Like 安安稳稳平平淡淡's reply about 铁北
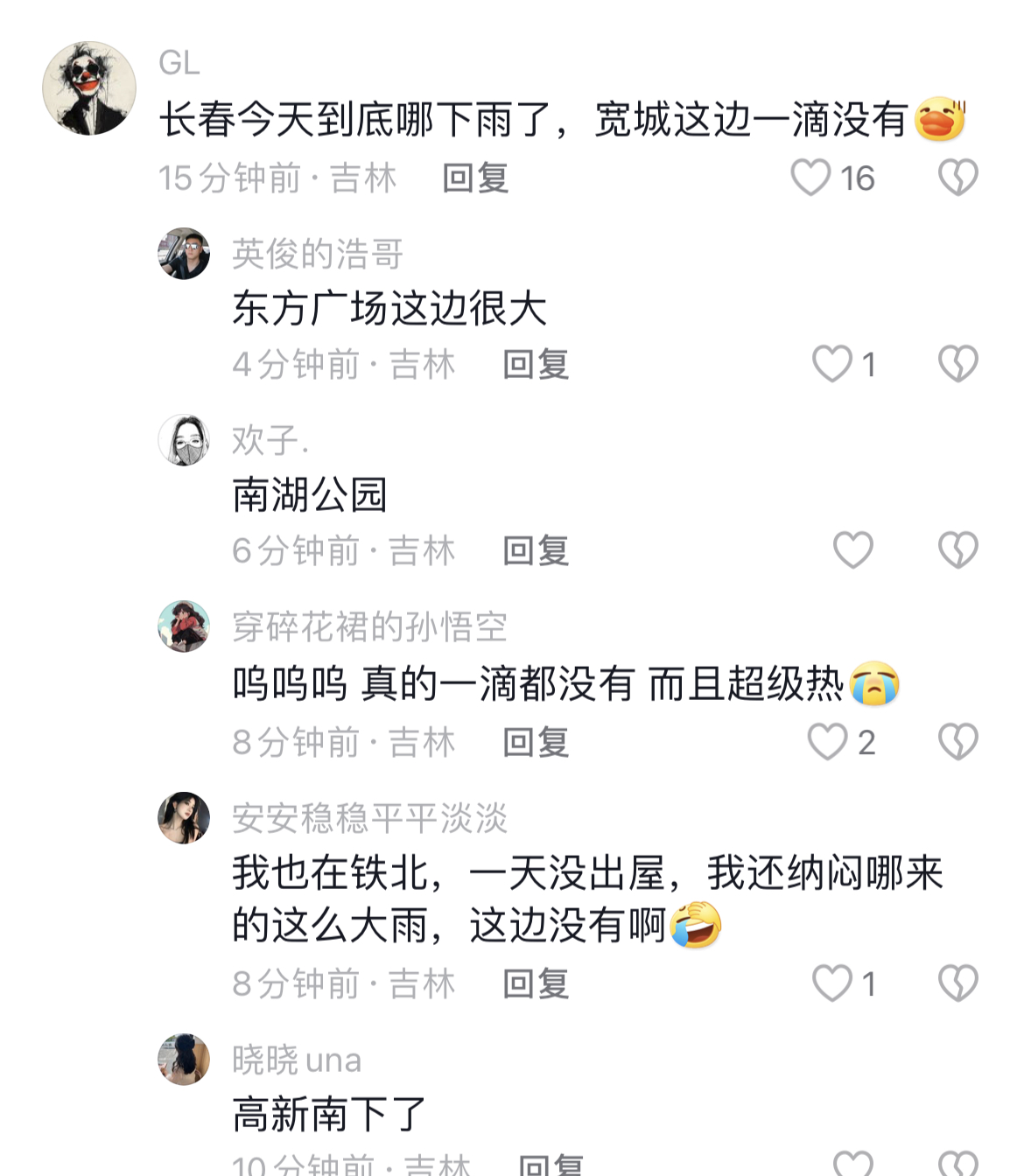1024x1176 pixels. [x=831, y=983]
